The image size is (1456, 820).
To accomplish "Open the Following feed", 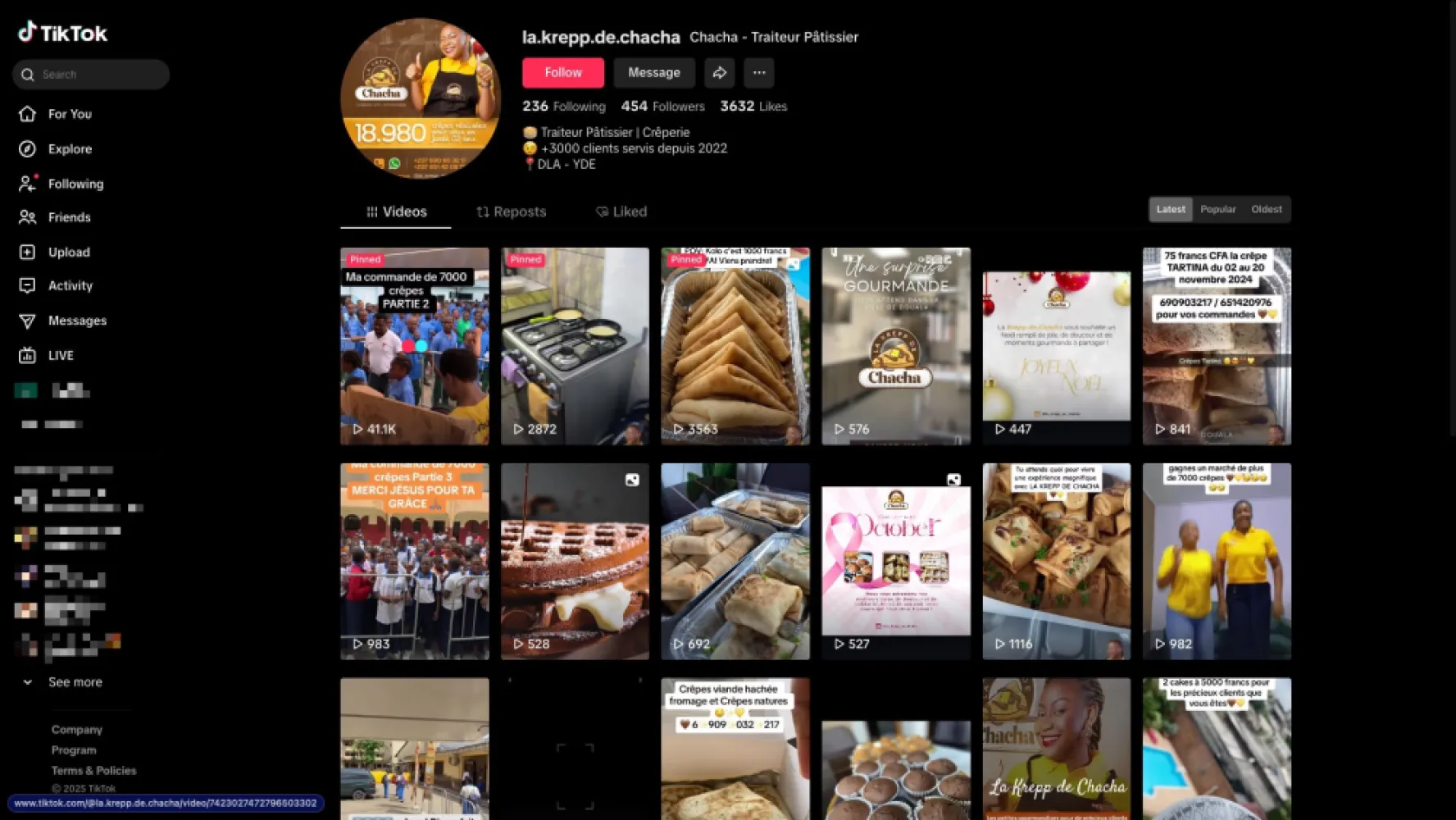I will (x=75, y=184).
